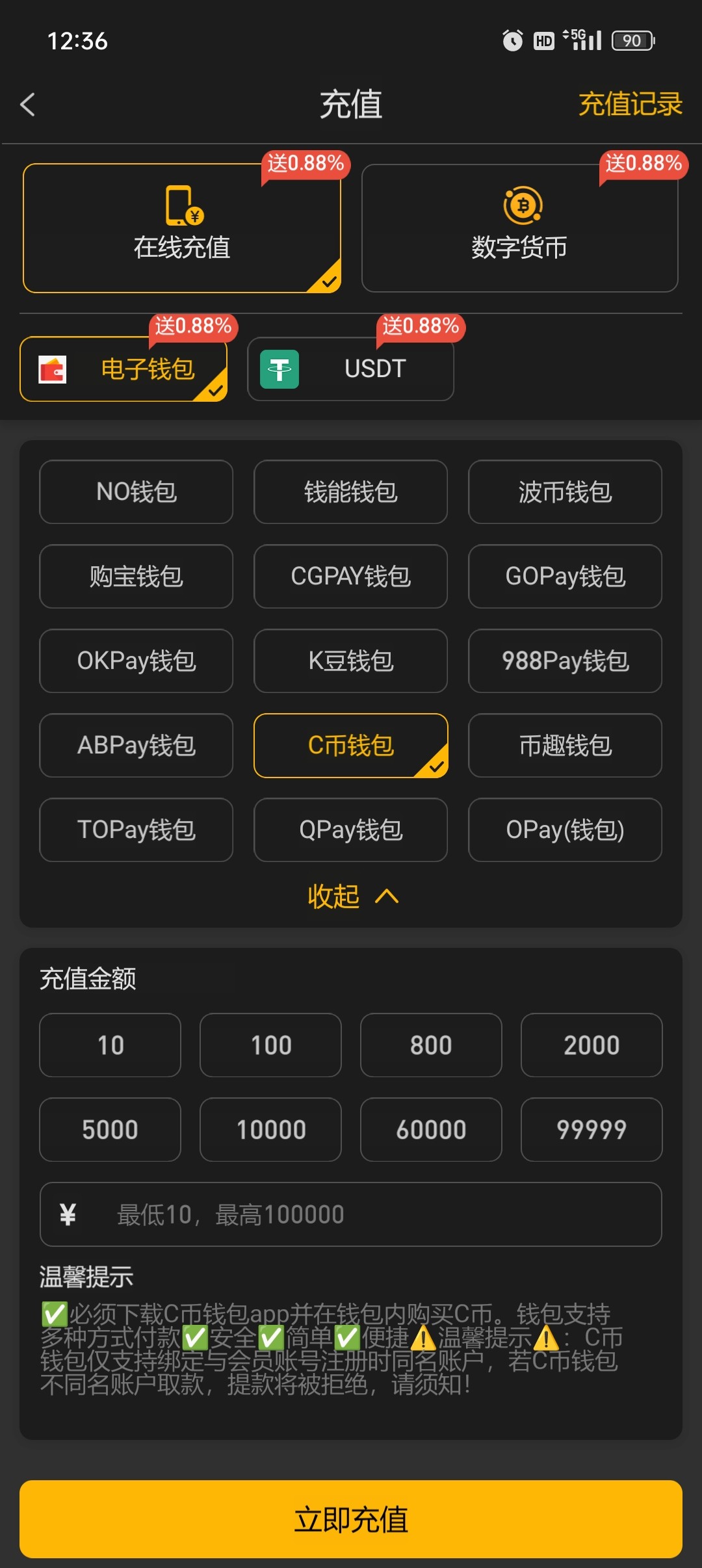This screenshot has height=1568, width=702.
Task: Pick NO钱包 wallet
Action: (136, 491)
